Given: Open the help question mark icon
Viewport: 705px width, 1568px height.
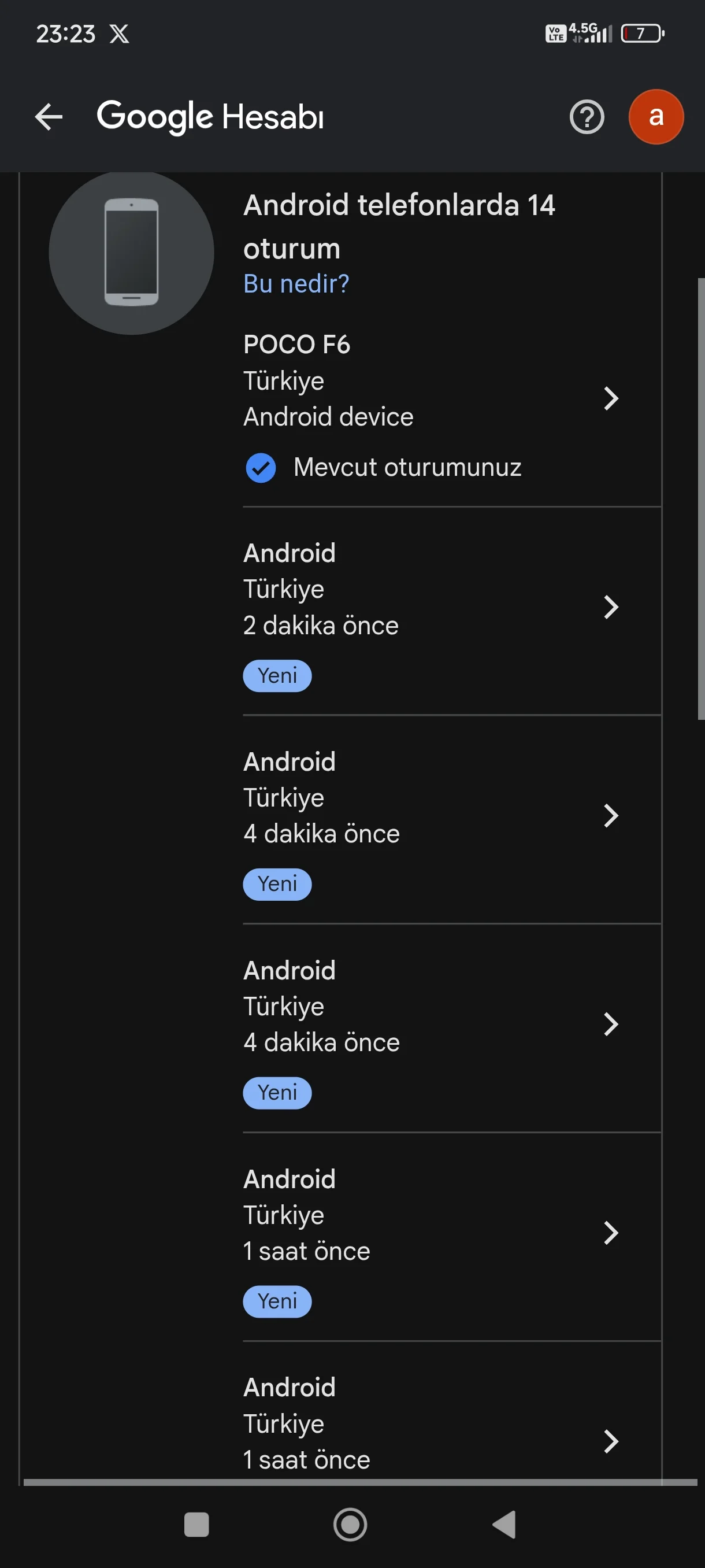Looking at the screenshot, I should point(587,117).
